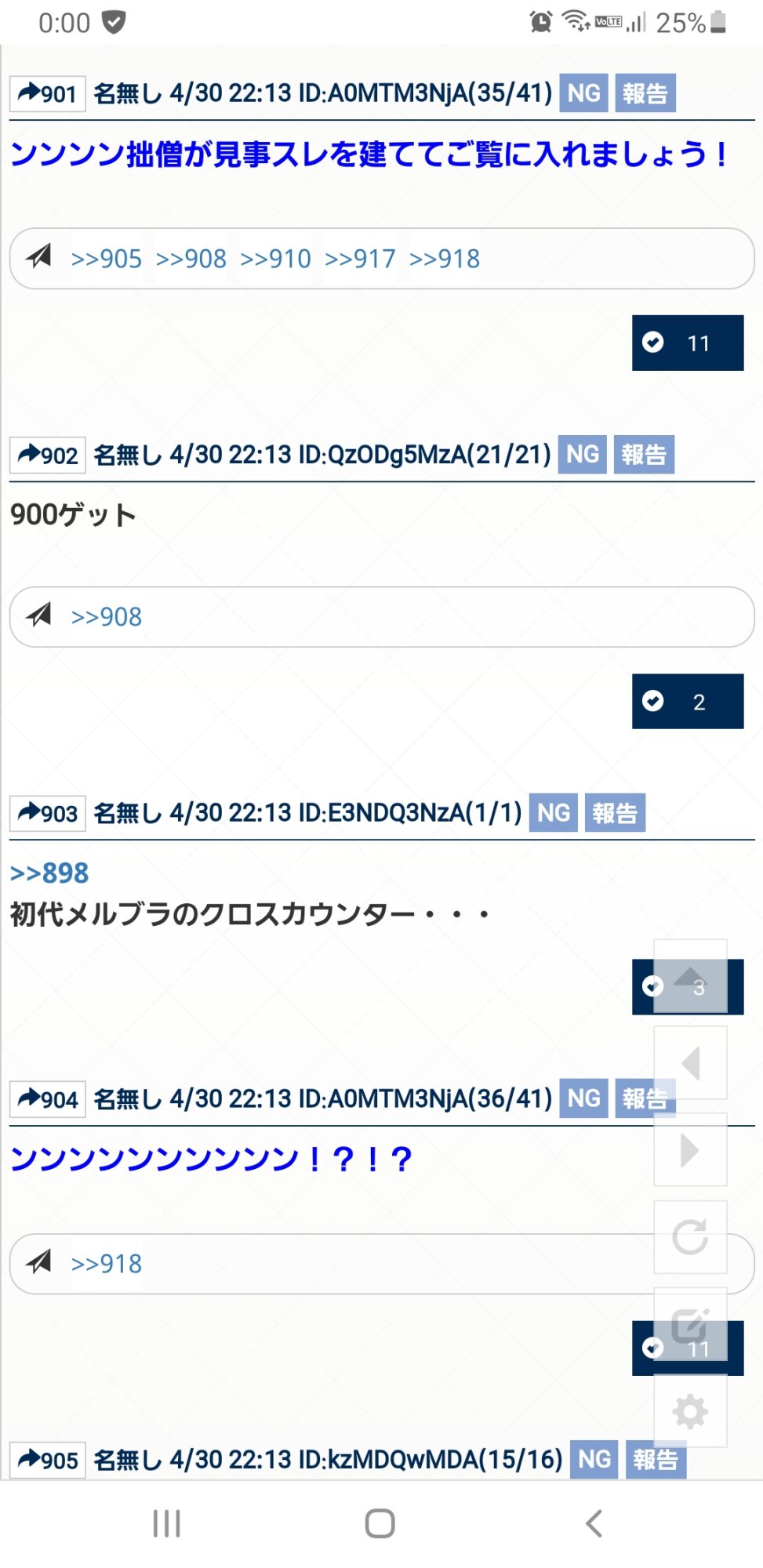Open reply link >>918 under post 904
Screen dimensions: 763x1568
pyautogui.click(x=106, y=1264)
